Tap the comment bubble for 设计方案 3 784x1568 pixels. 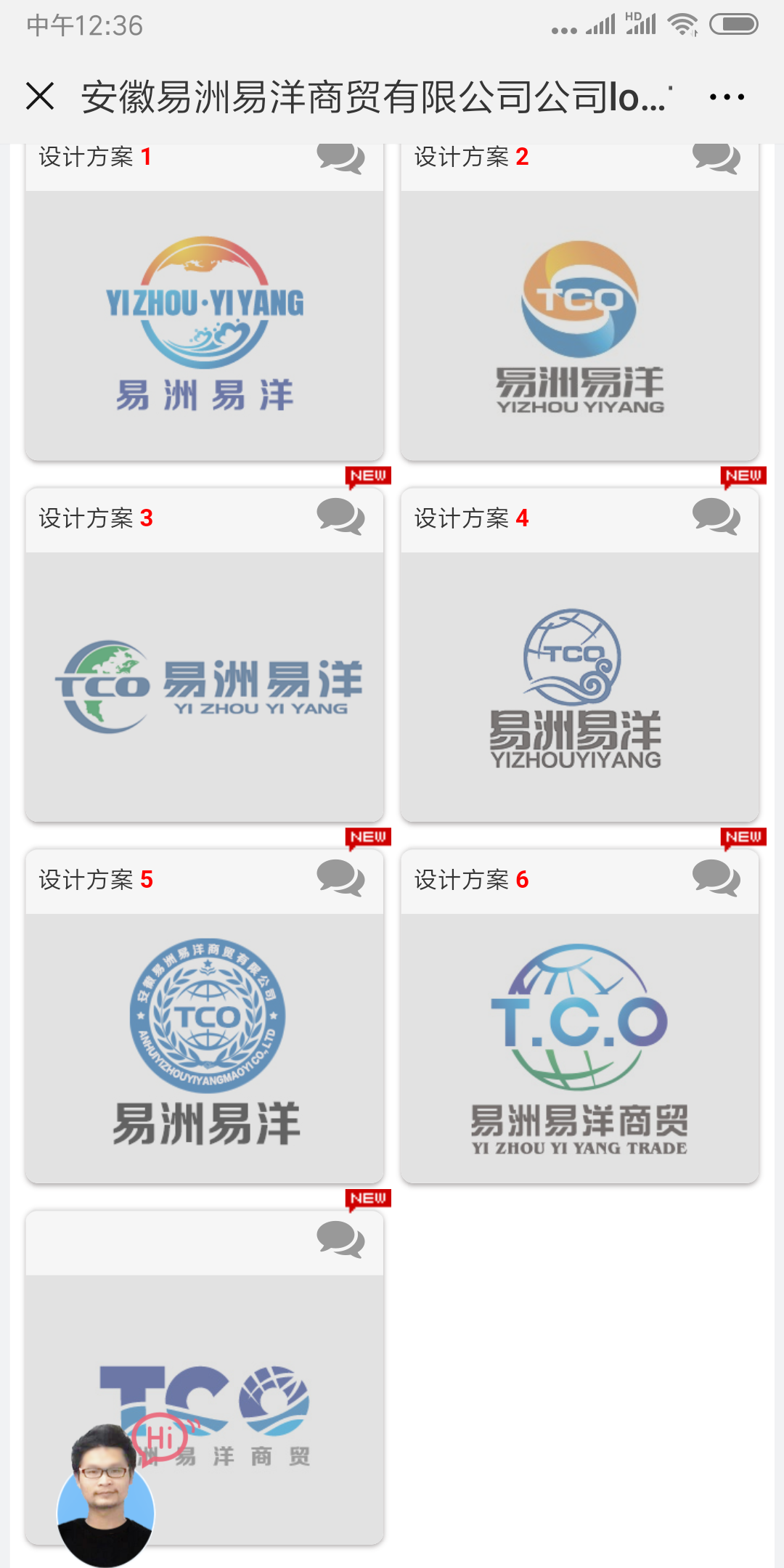tap(340, 517)
